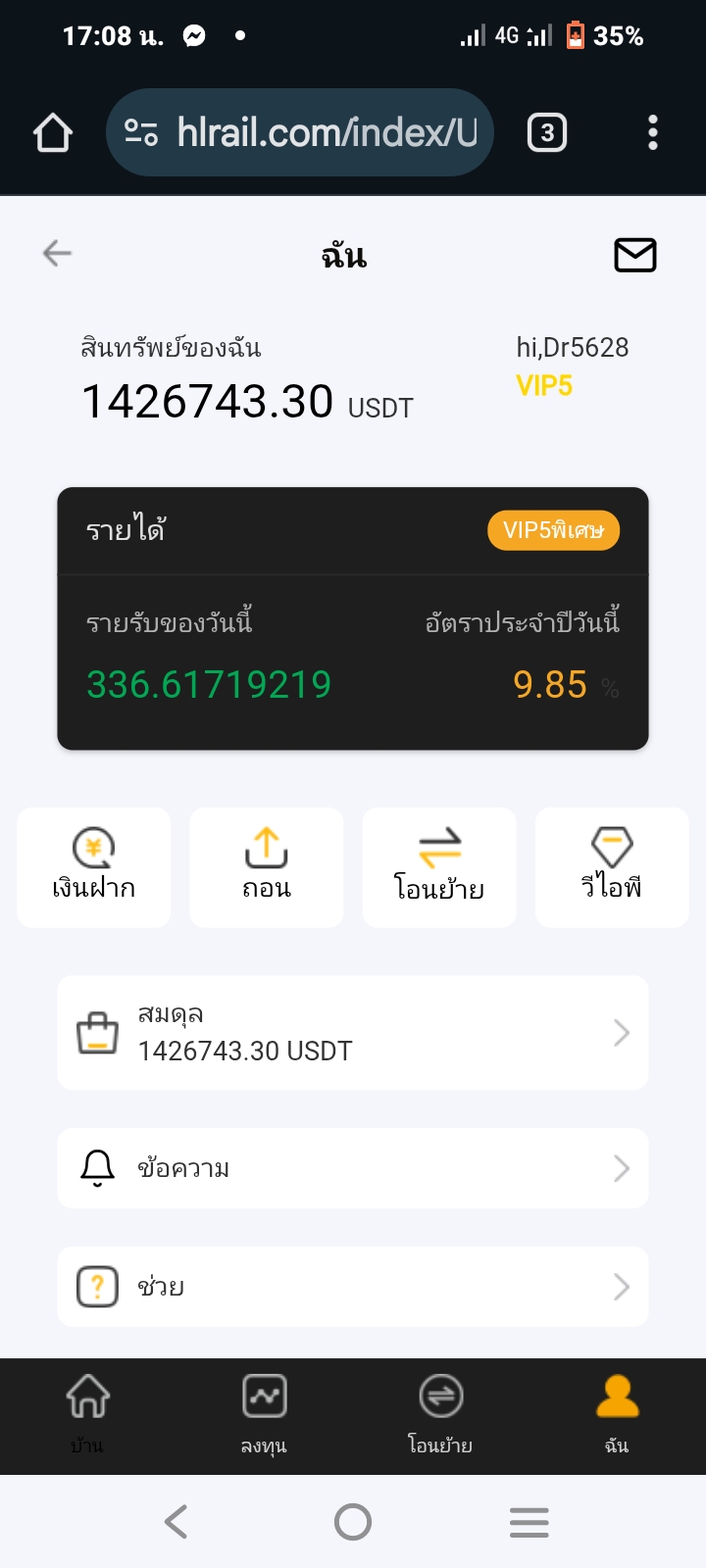Switch to the โอนย้าย bottom tab
This screenshot has width=706, height=1568.
point(440,1415)
